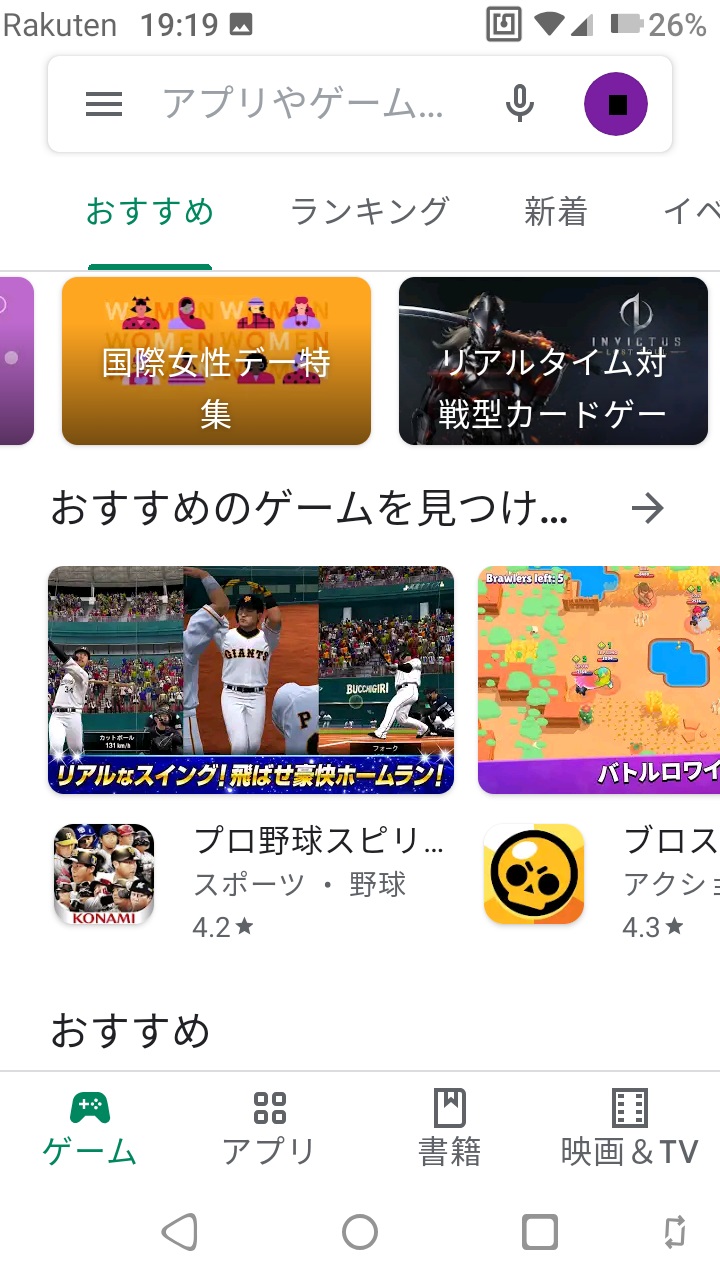The image size is (720, 1280).
Task: Open the 国際女性デー特集 banner
Action: 216,361
